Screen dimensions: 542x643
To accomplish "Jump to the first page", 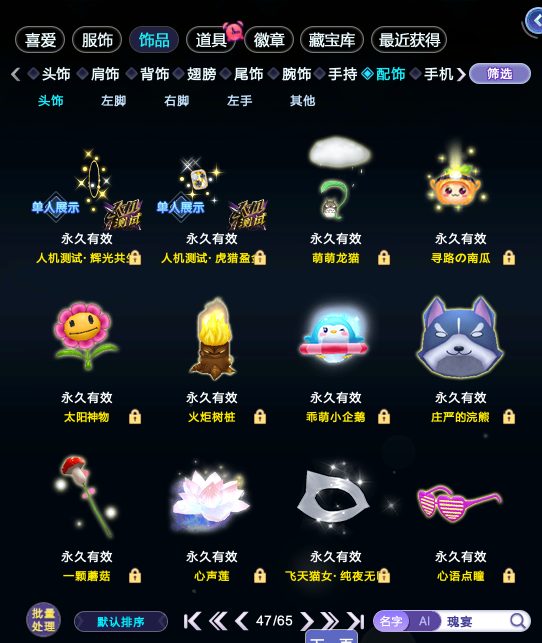I will tap(192, 621).
